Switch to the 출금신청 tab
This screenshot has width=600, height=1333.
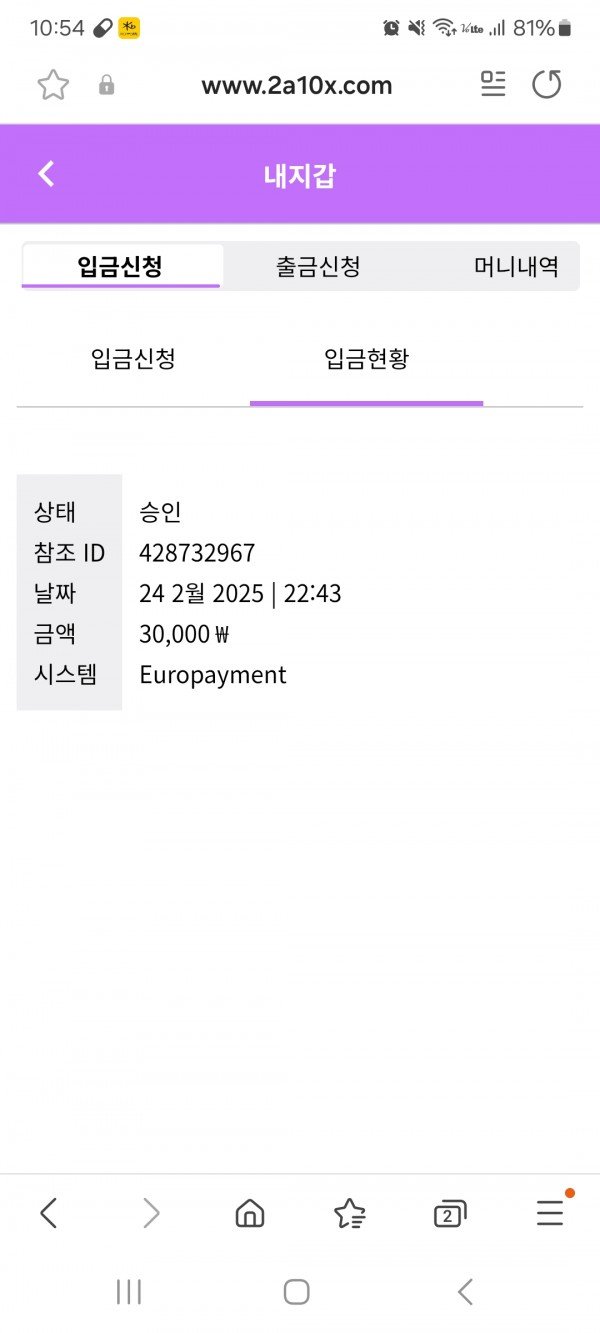pos(318,267)
